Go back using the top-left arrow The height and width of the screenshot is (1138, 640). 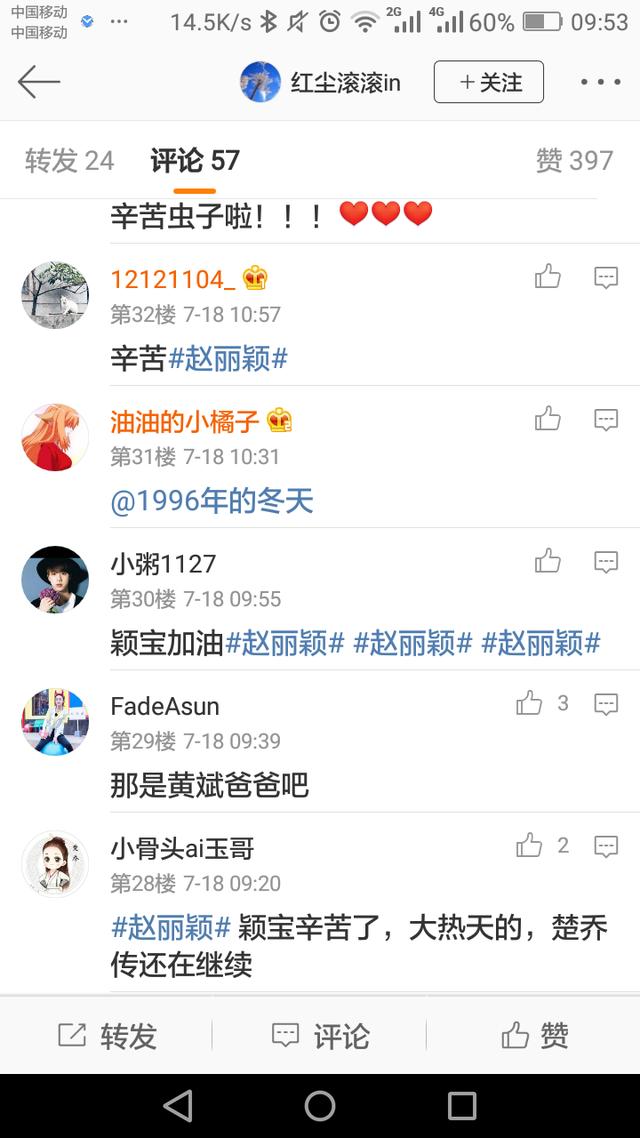pyautogui.click(x=39, y=82)
